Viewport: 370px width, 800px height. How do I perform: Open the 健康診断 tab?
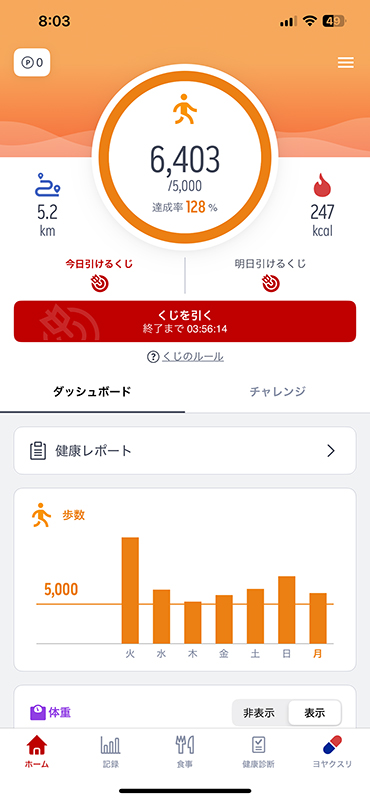tap(258, 752)
